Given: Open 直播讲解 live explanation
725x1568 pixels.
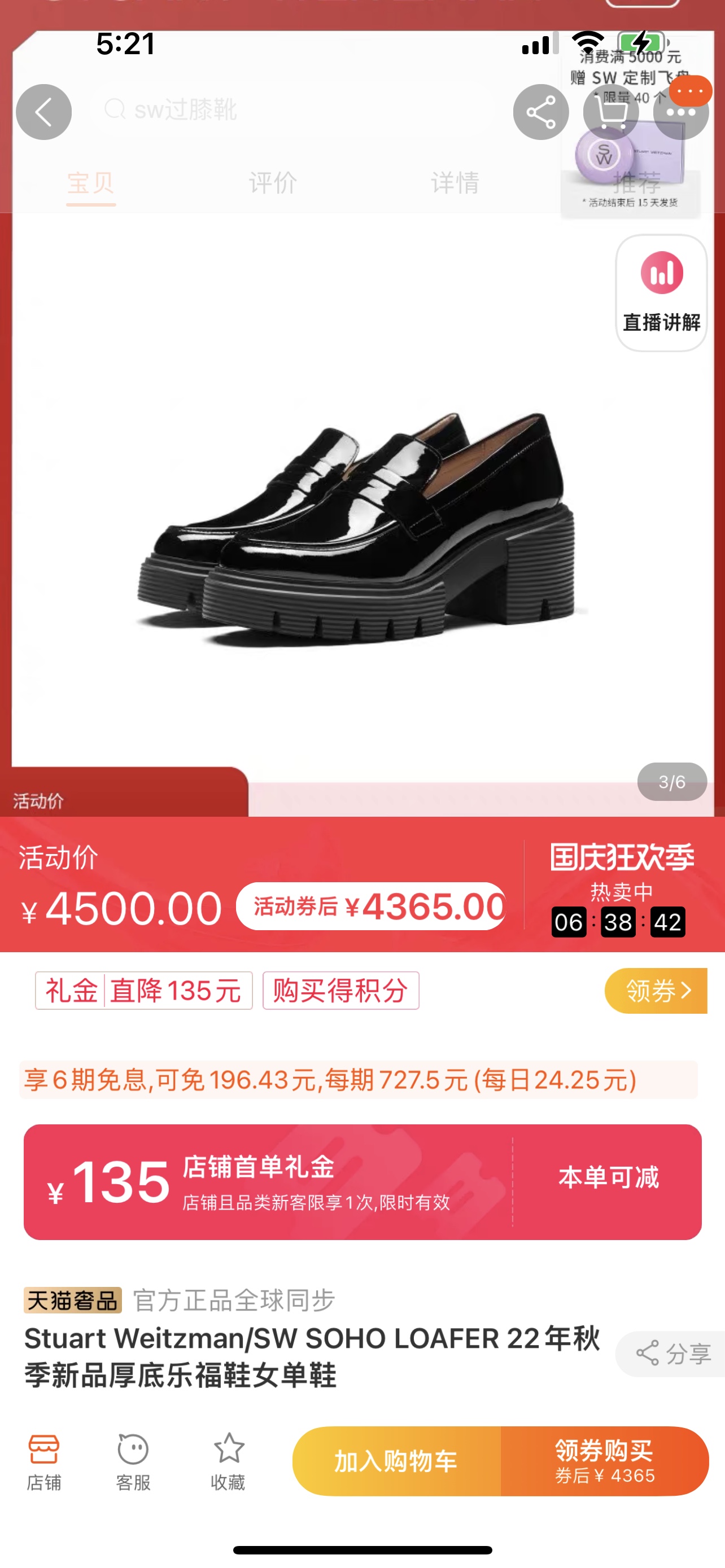Looking at the screenshot, I should click(x=661, y=294).
